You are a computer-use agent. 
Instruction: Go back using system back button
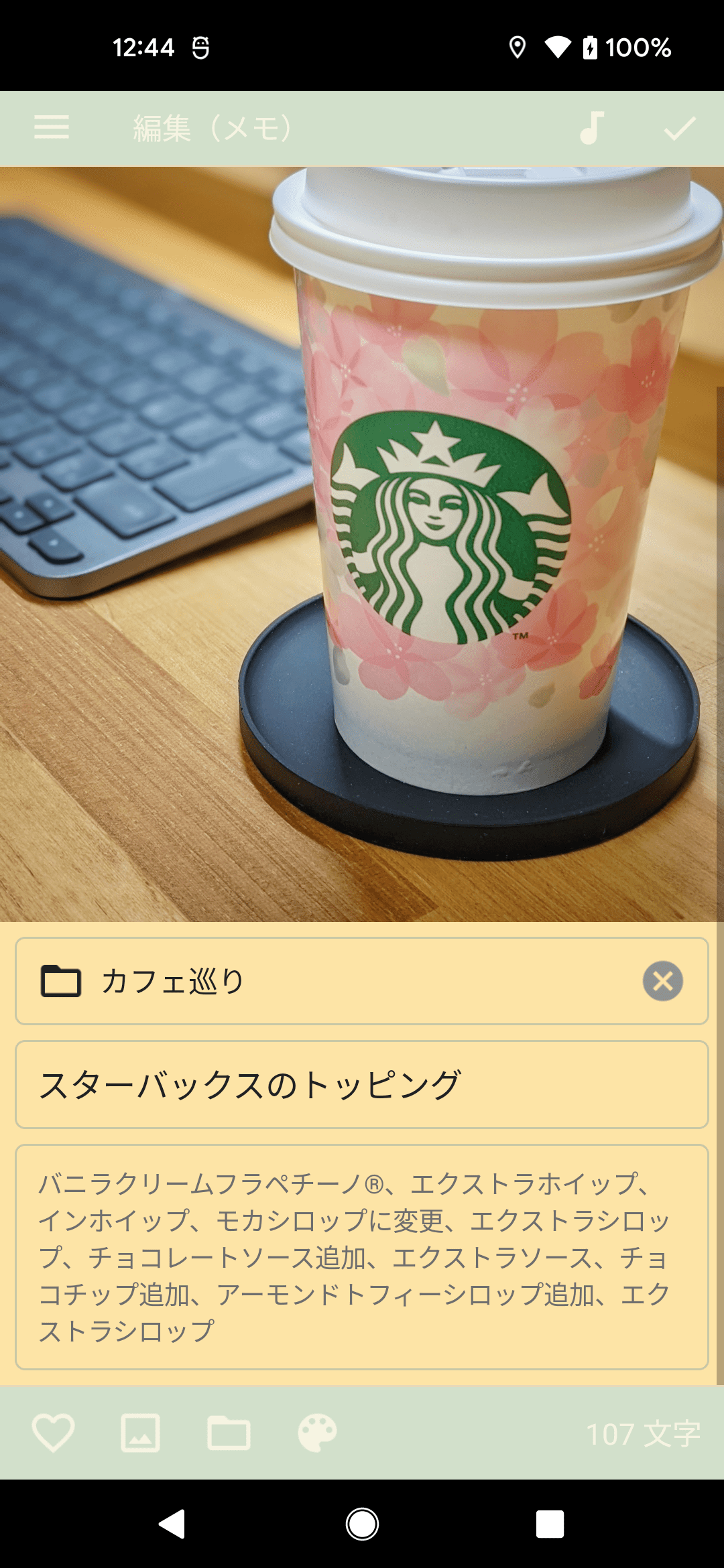click(172, 1524)
